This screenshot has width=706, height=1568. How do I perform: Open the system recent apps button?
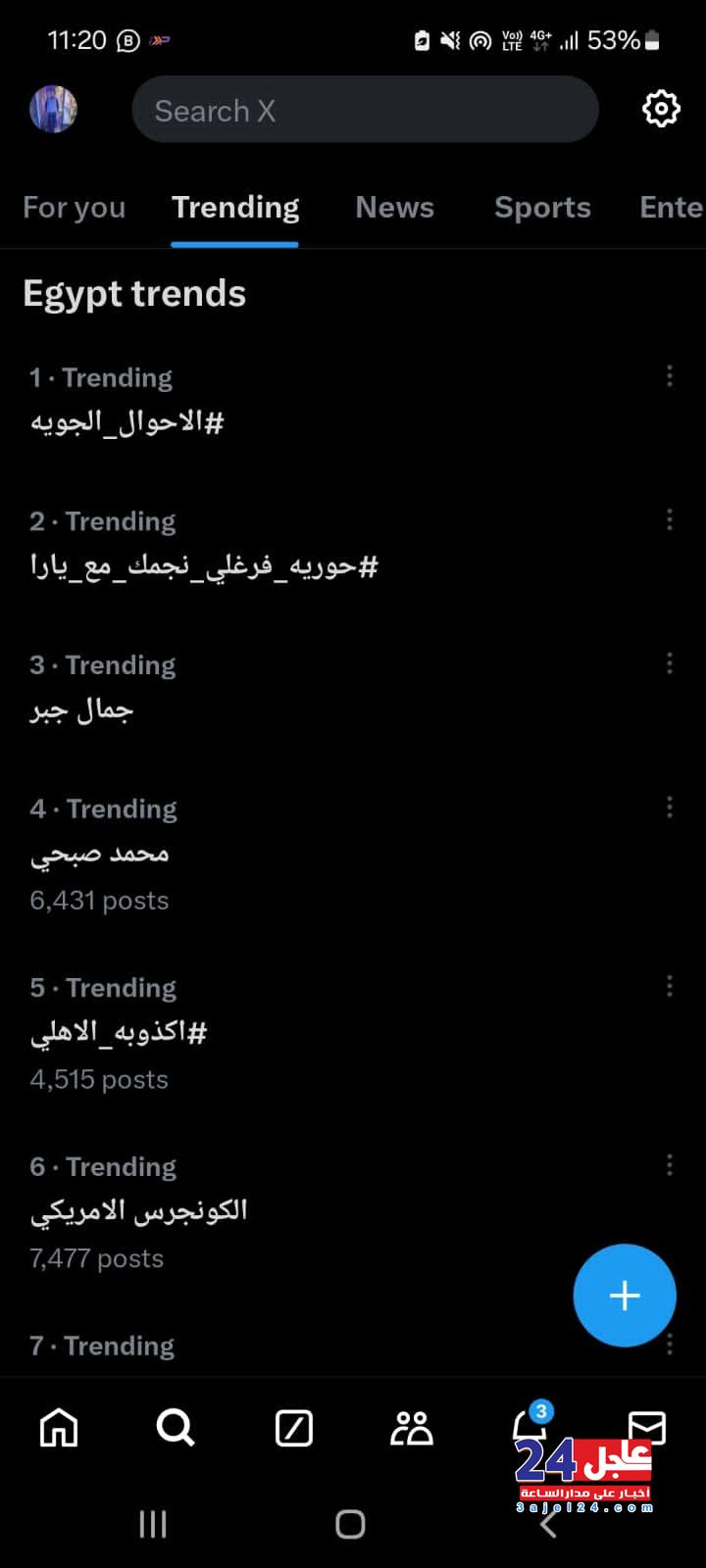153,1524
